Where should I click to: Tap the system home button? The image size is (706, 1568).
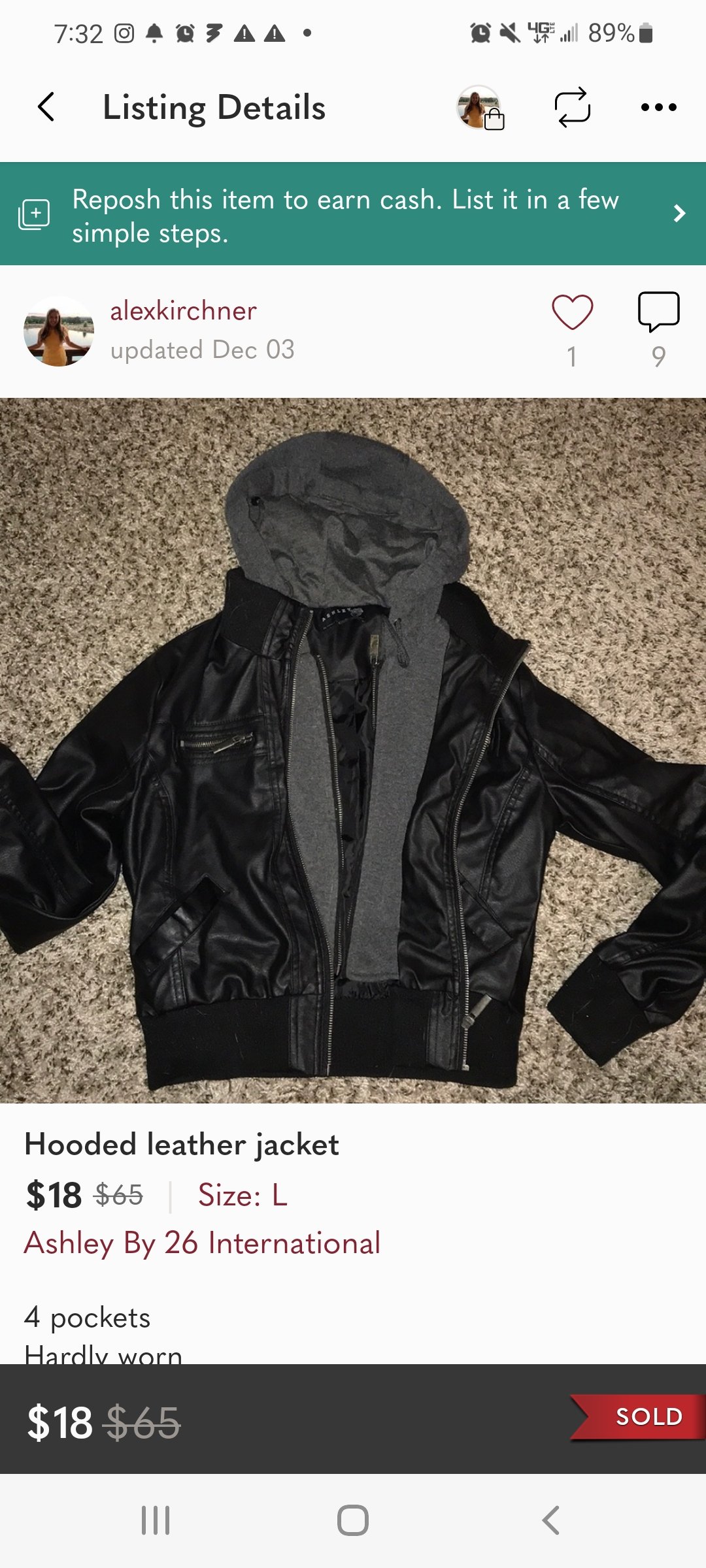pos(353,1520)
